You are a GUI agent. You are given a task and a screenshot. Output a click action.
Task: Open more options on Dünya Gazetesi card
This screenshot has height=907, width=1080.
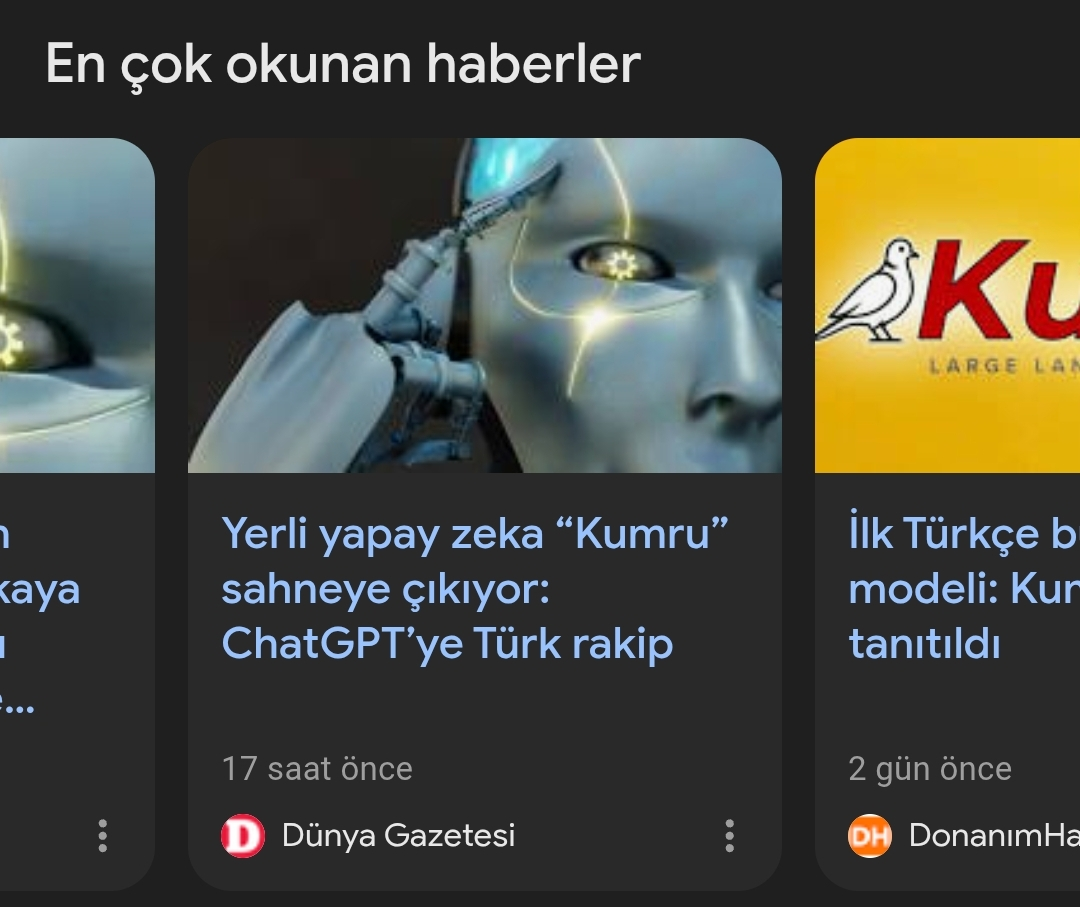[729, 836]
